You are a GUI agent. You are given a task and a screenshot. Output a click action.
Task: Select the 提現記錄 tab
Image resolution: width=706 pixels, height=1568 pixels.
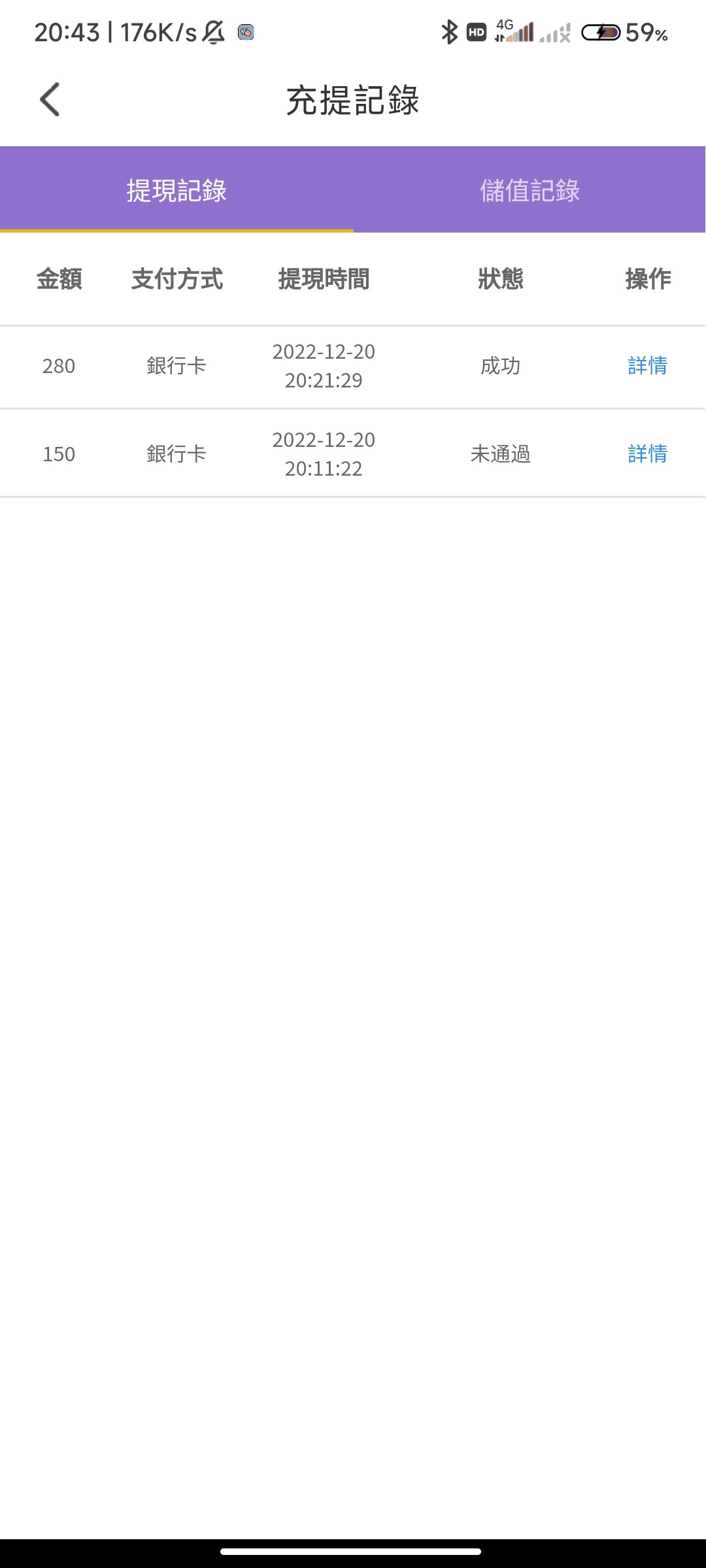click(x=176, y=191)
